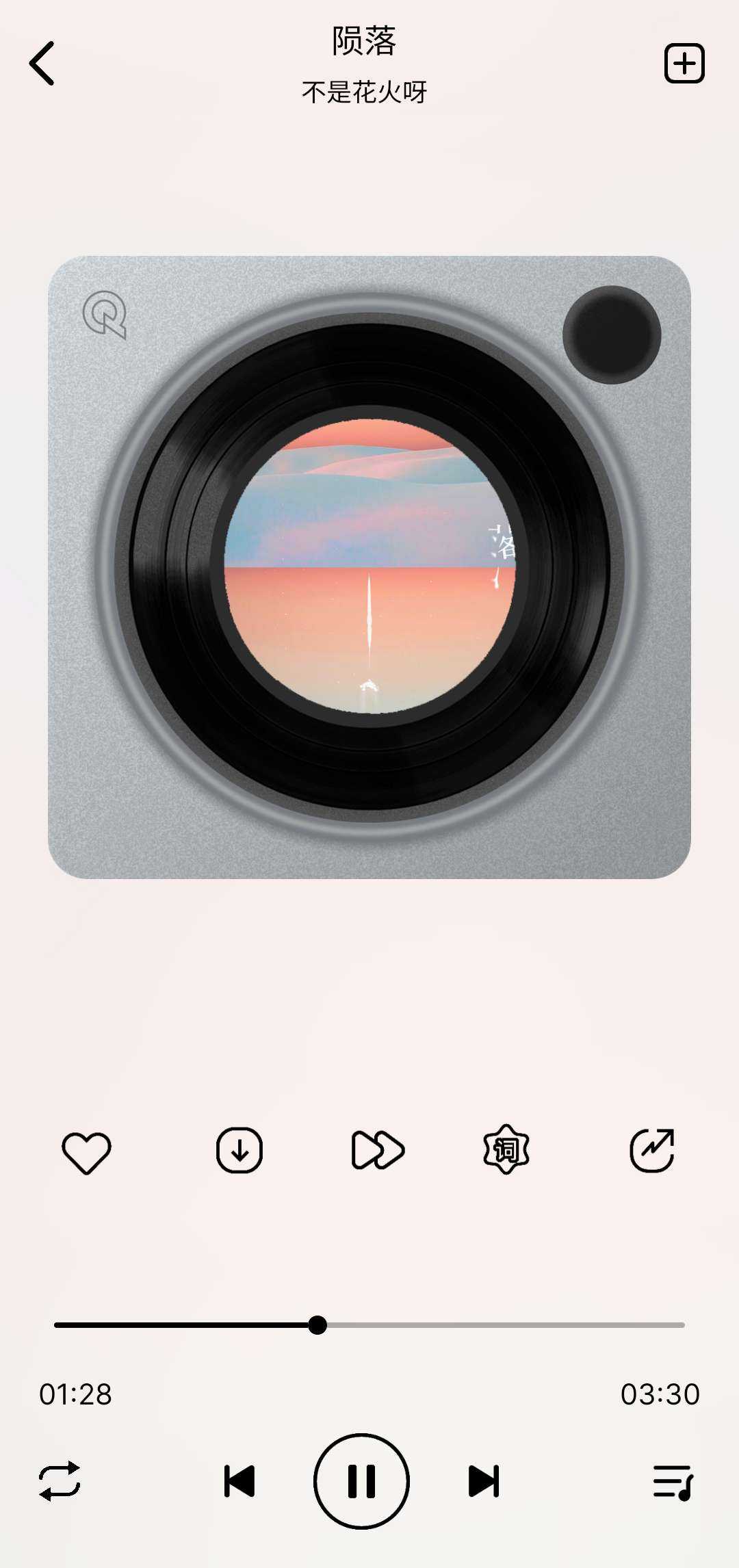
Task: Skip to the next track
Action: pyautogui.click(x=484, y=1482)
